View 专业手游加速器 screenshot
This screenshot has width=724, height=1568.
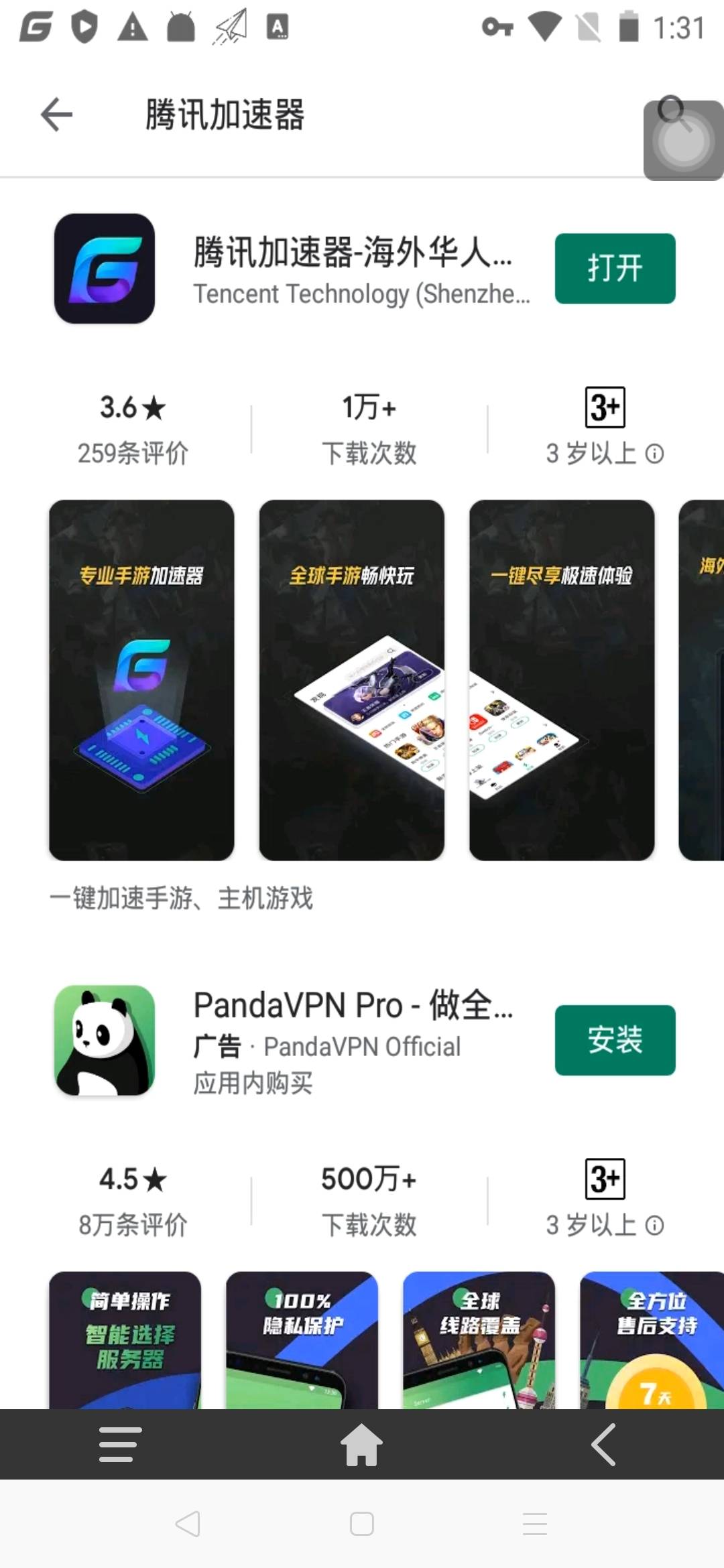141,679
